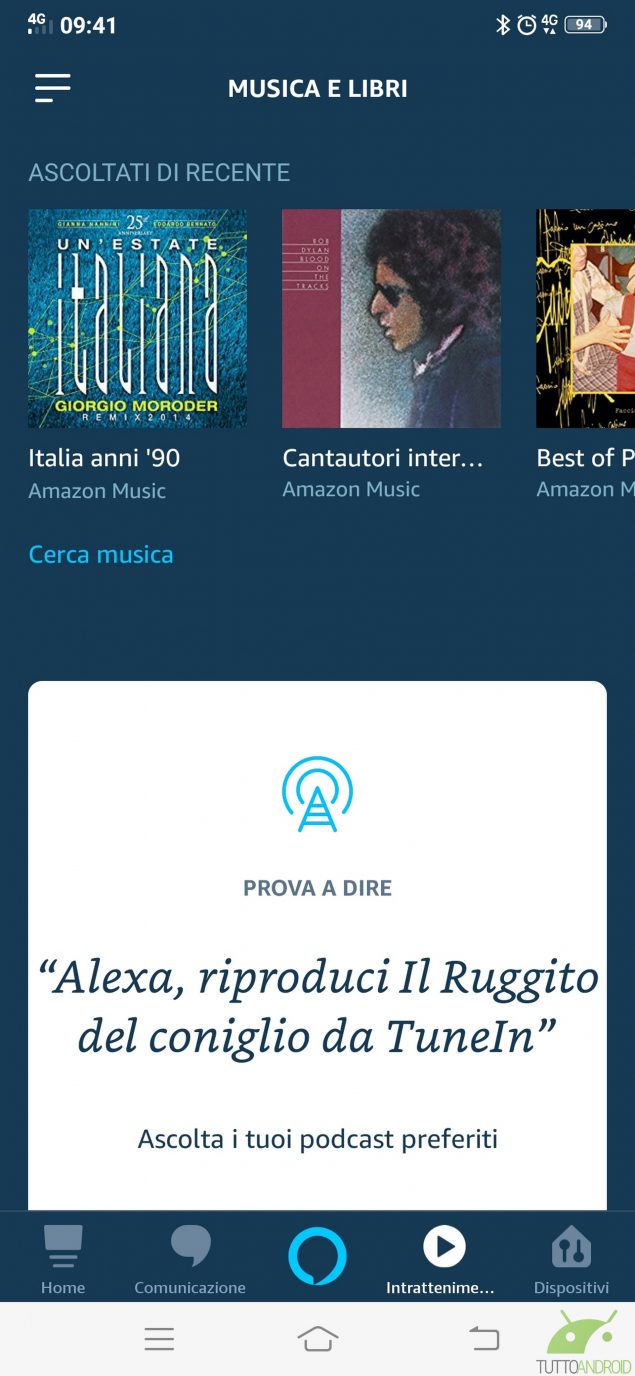Go to the Dispositivi tab
This screenshot has width=635, height=1376.
coord(571,1258)
